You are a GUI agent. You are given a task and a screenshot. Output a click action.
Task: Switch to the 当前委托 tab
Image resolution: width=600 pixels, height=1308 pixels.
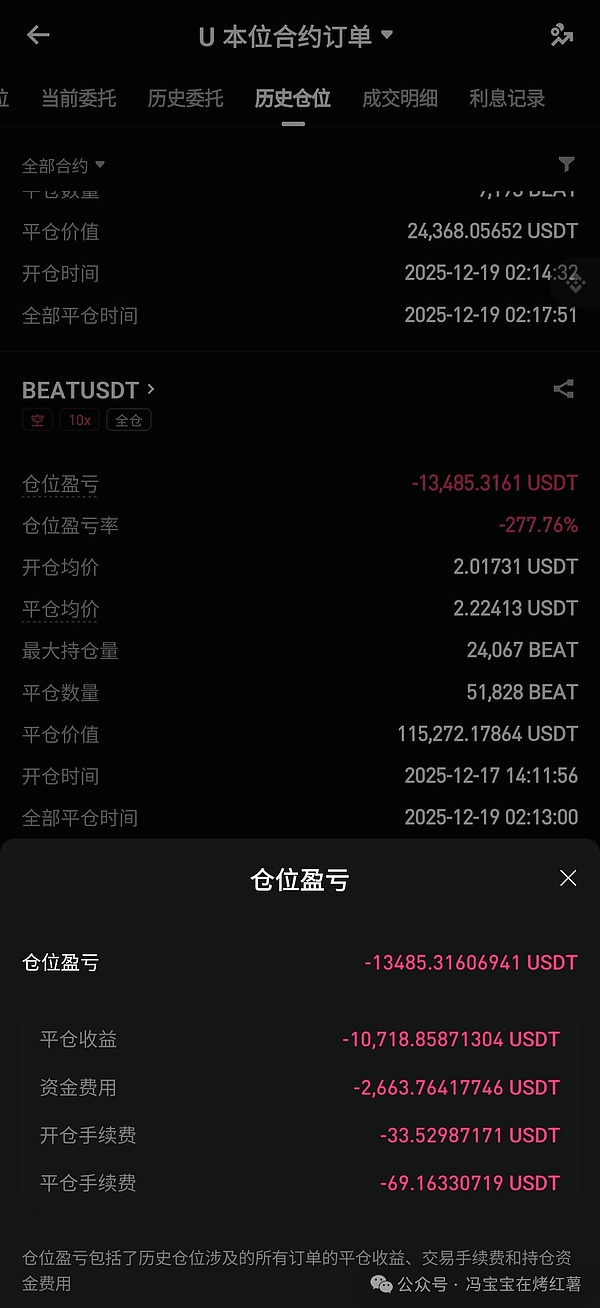[78, 98]
